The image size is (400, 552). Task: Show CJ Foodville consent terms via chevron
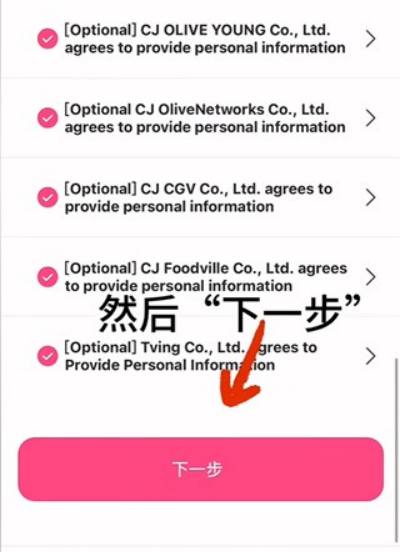tap(370, 277)
